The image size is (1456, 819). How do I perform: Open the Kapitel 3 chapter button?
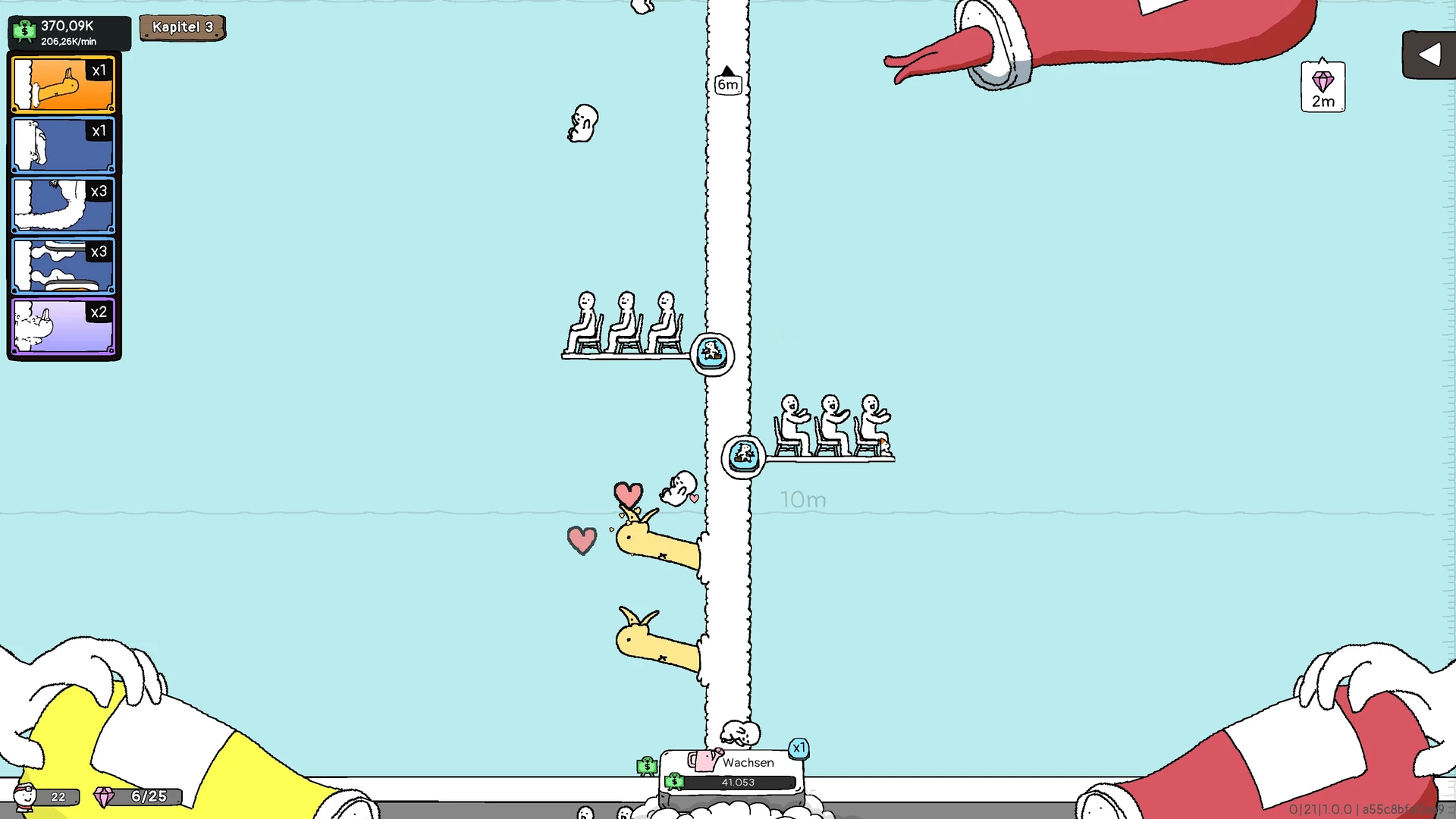tap(182, 27)
